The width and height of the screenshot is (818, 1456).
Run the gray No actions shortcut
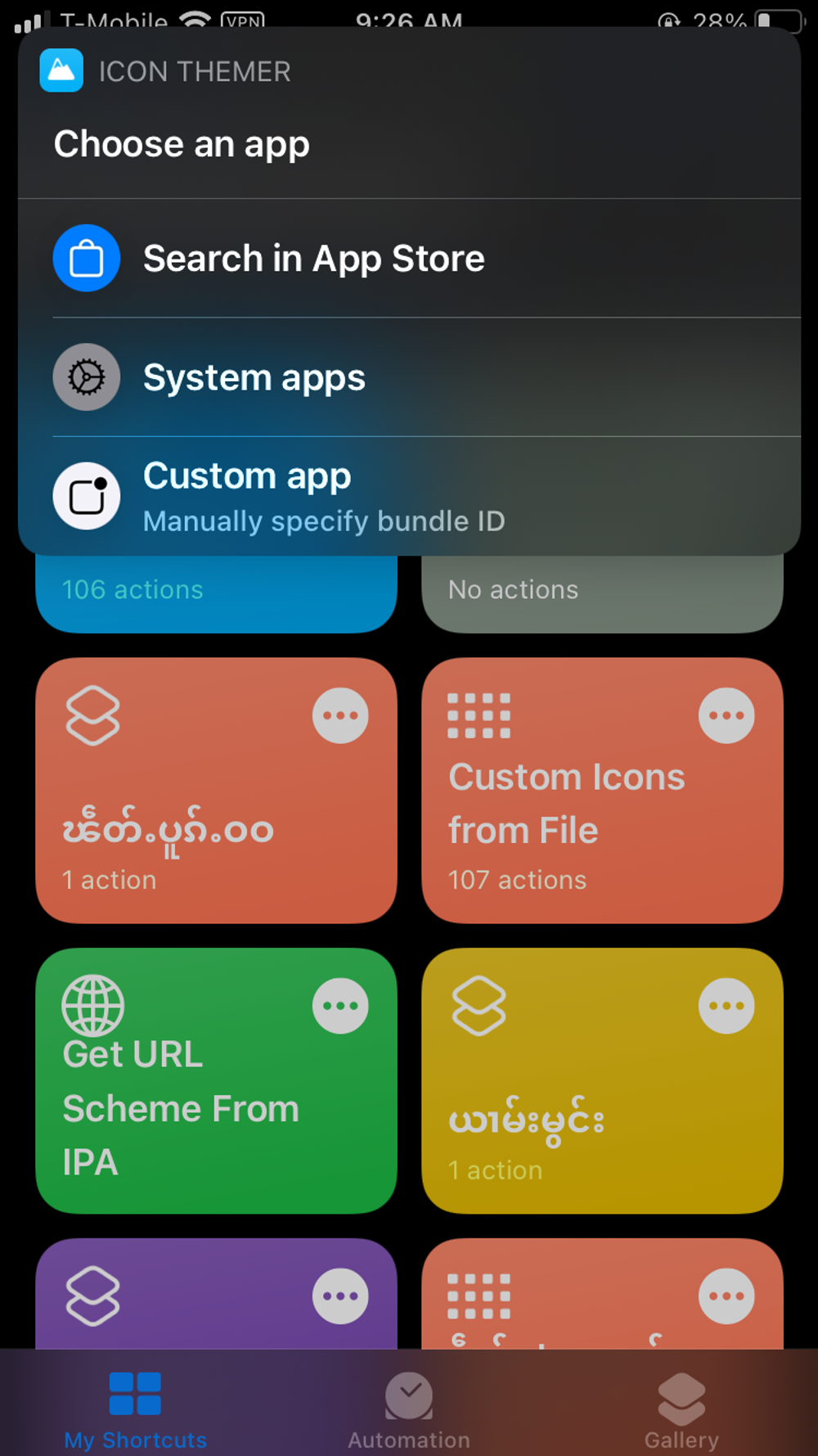click(602, 593)
